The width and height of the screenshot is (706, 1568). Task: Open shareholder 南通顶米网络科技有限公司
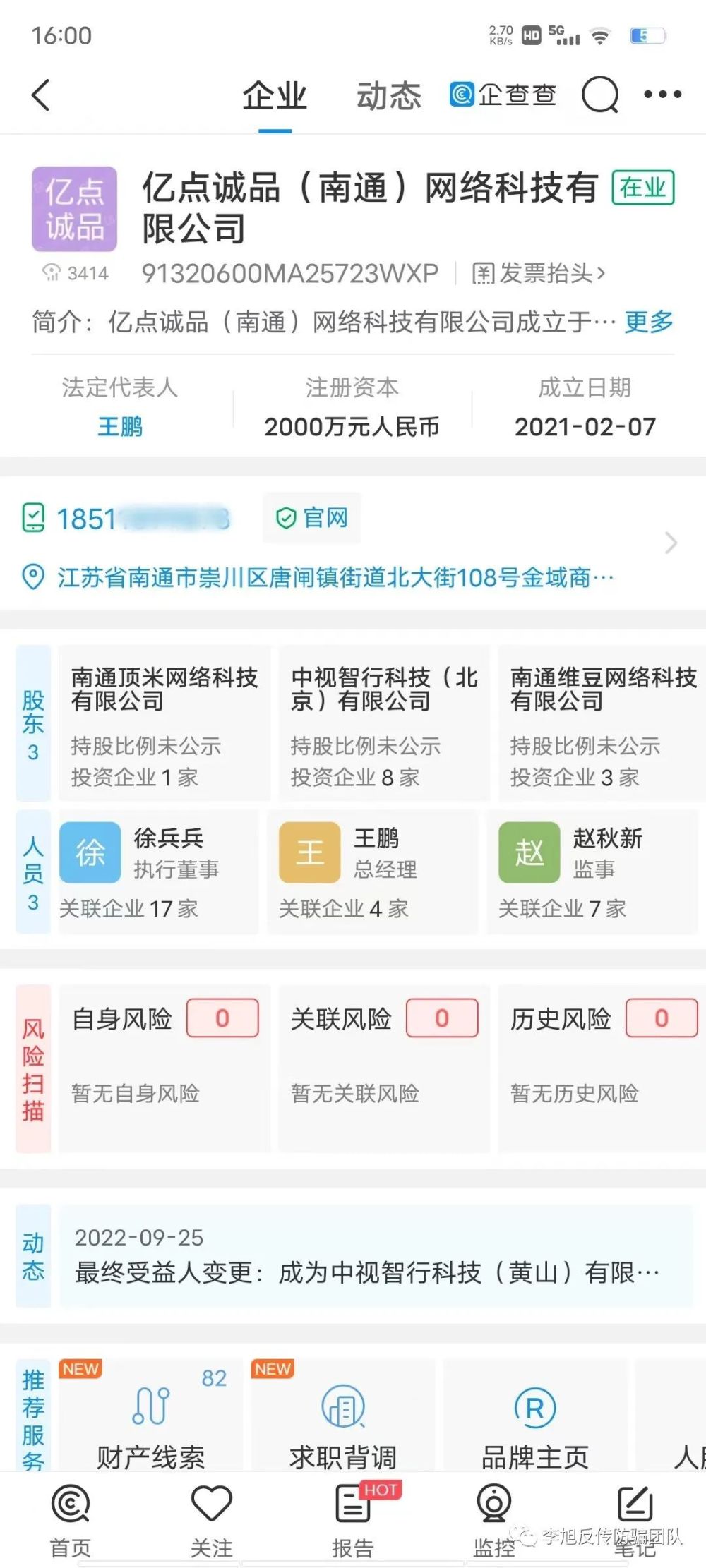point(164,723)
